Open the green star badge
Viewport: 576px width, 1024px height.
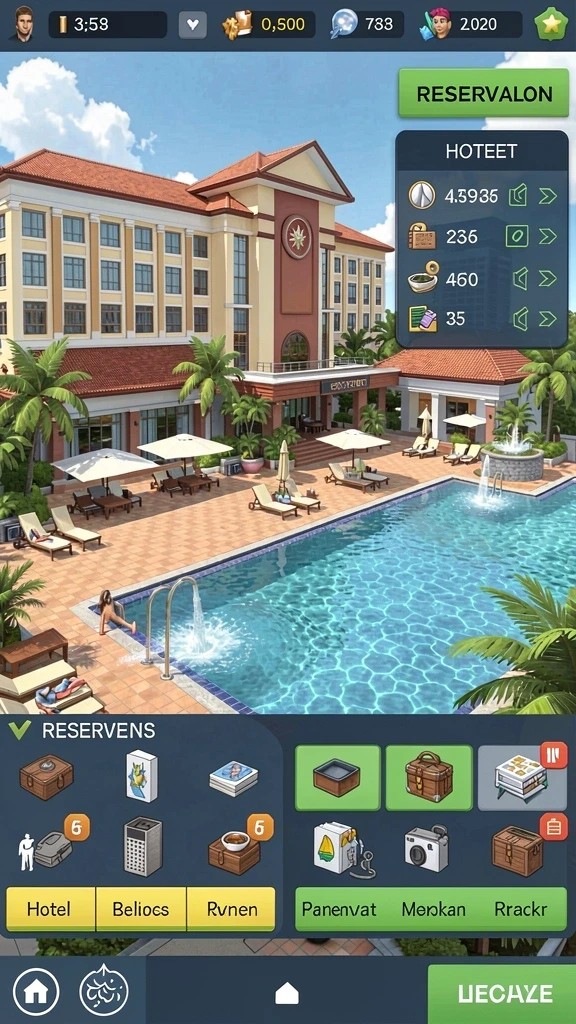tap(550, 25)
